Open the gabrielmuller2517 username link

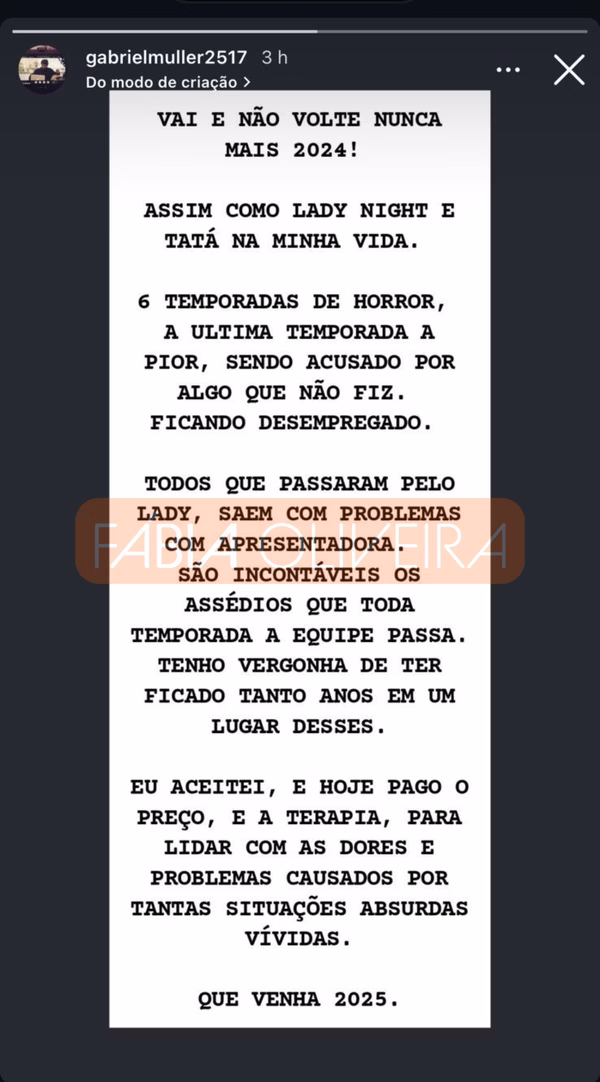pos(166,58)
